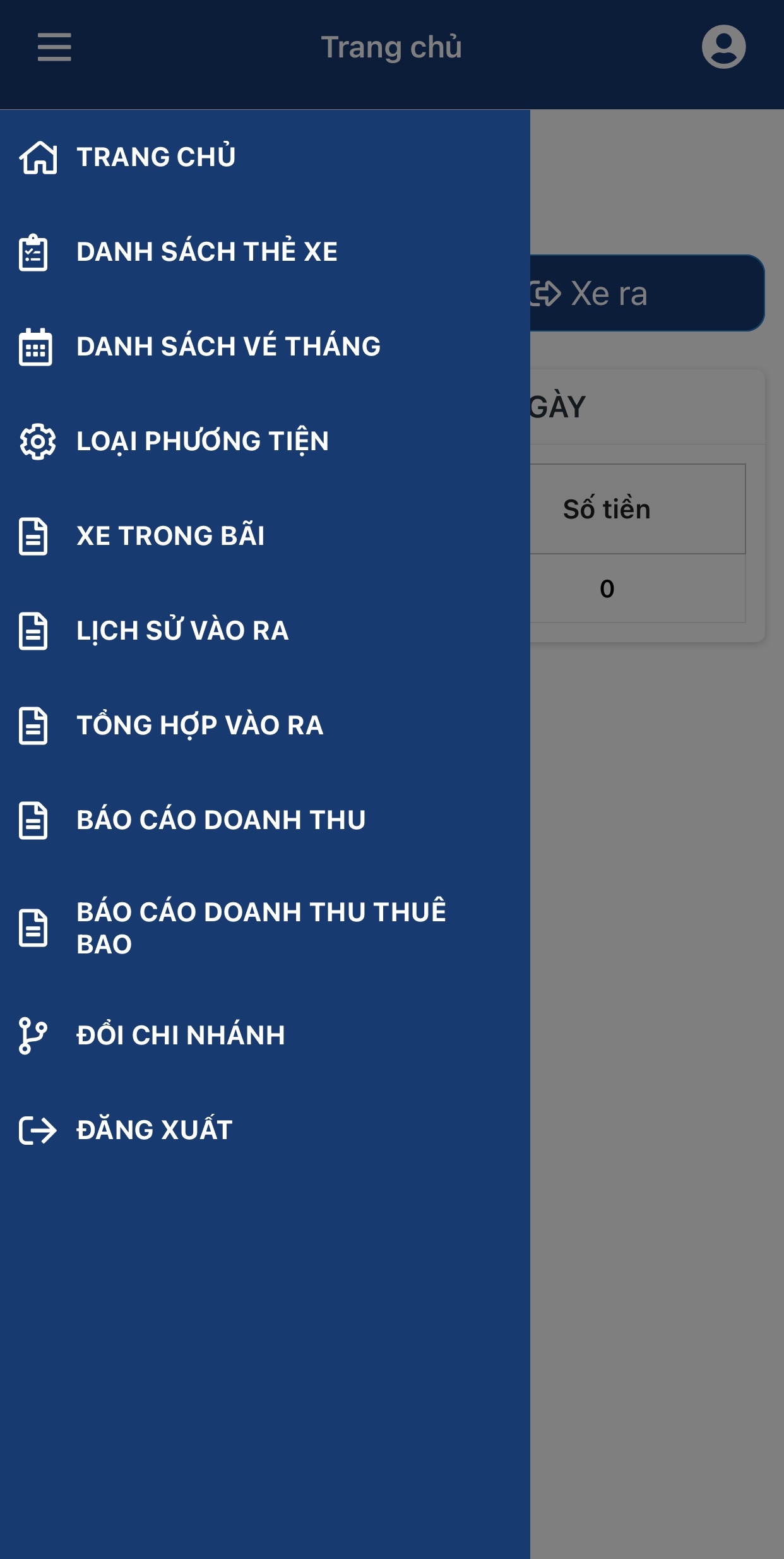Open Danh sách thẻ xe
The width and height of the screenshot is (784, 1559).
click(265, 252)
